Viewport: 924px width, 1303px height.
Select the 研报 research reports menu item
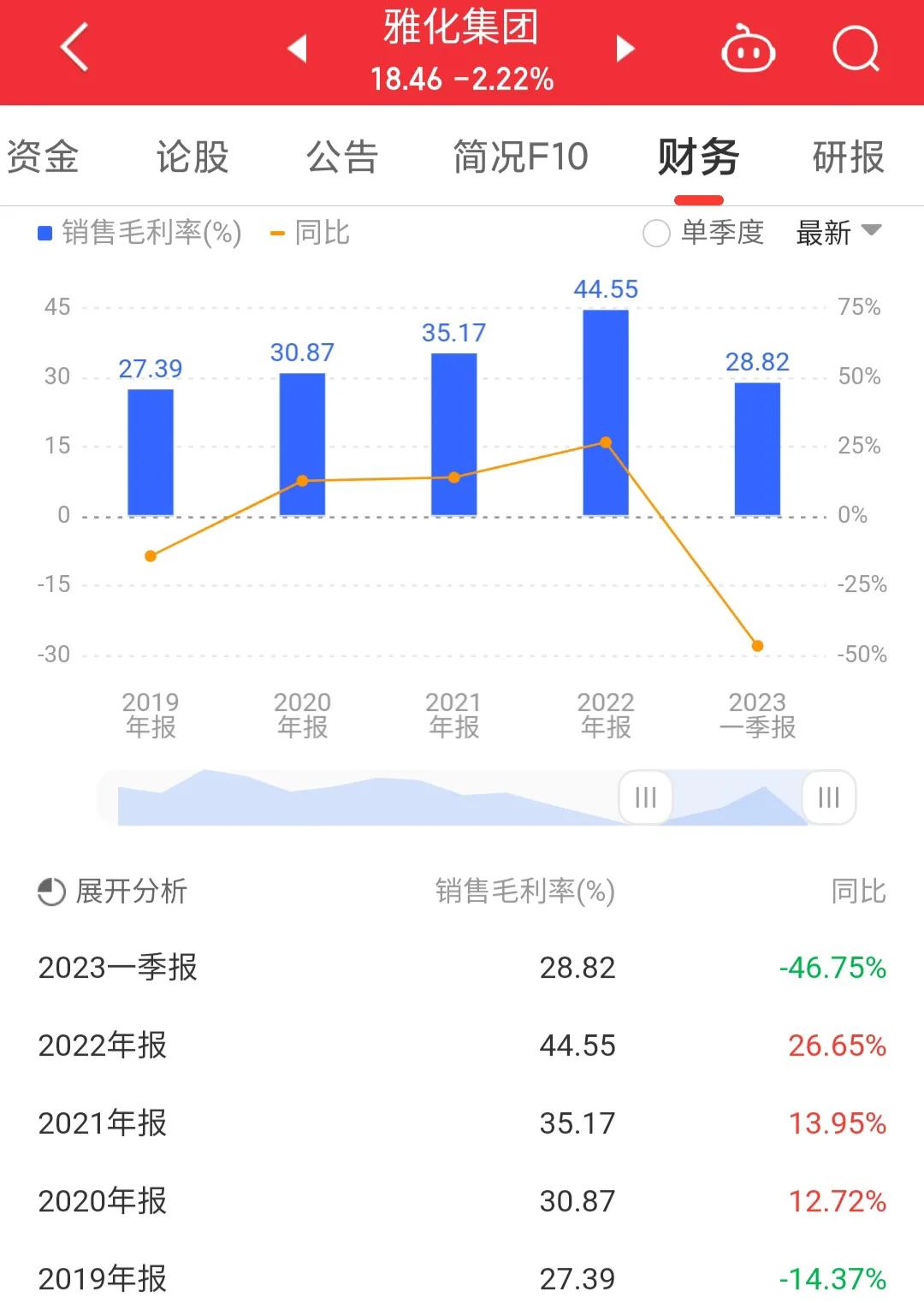click(x=845, y=157)
